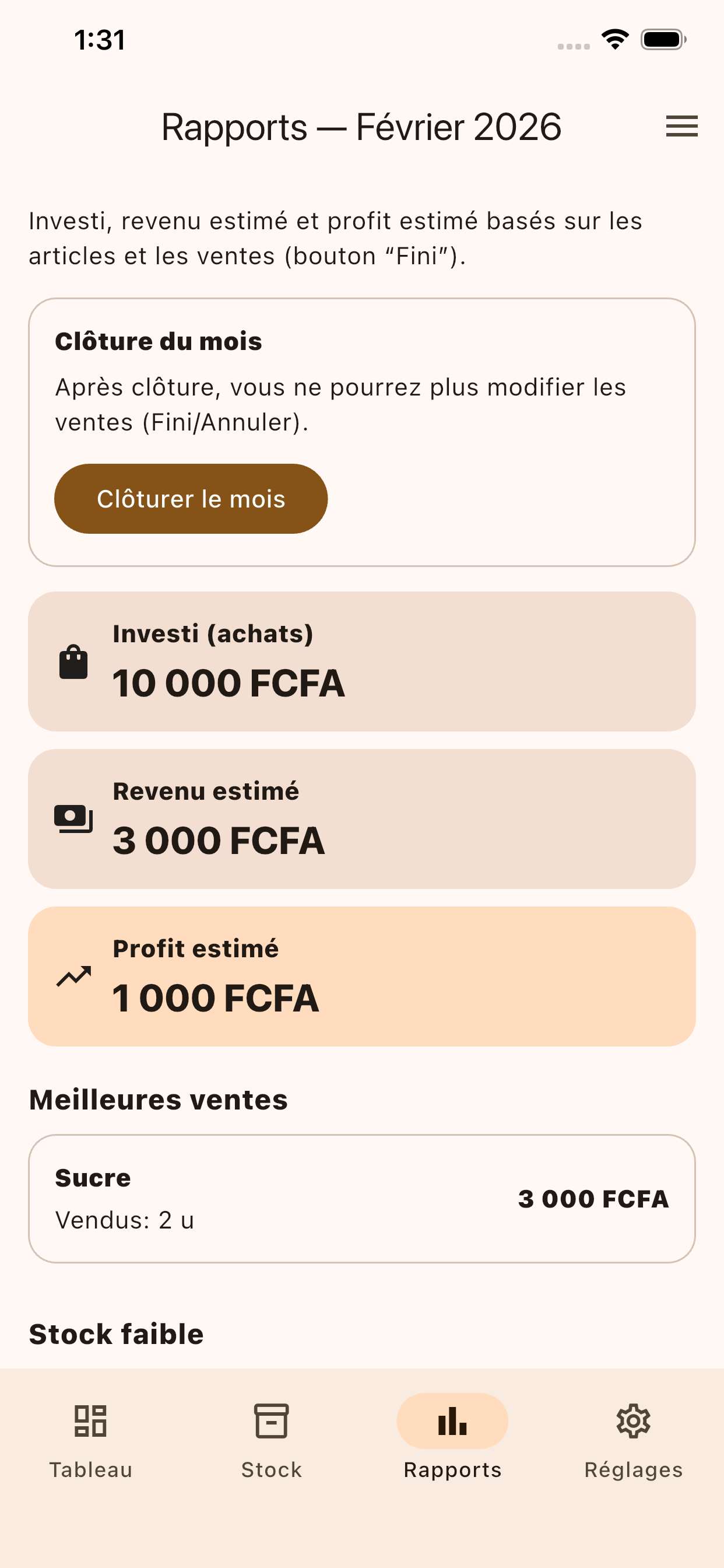This screenshot has width=724, height=1568.
Task: Tap the battery indicator in the status bar
Action: (661, 39)
